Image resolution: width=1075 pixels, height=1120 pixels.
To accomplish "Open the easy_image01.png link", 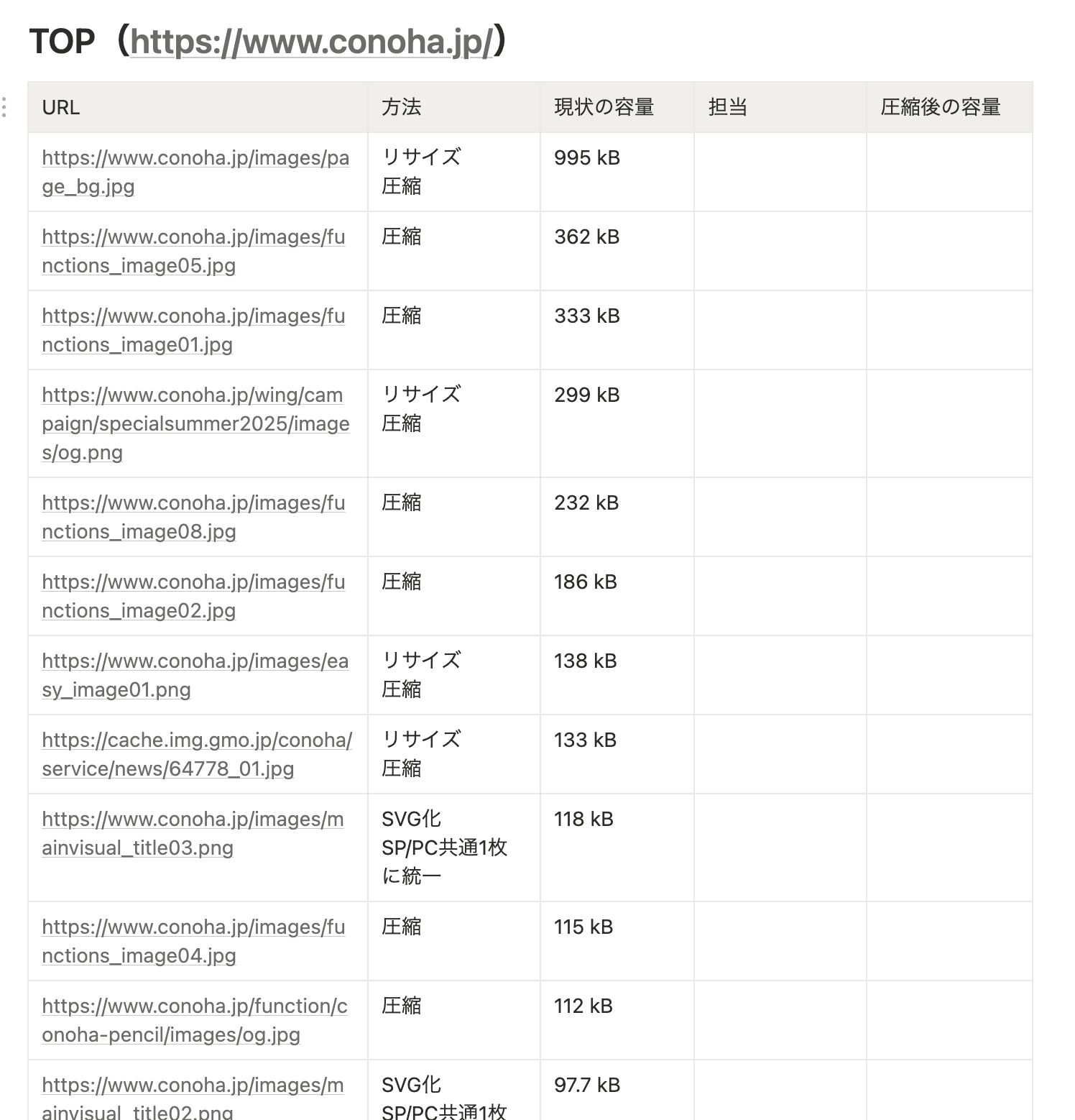I will 195,661.
